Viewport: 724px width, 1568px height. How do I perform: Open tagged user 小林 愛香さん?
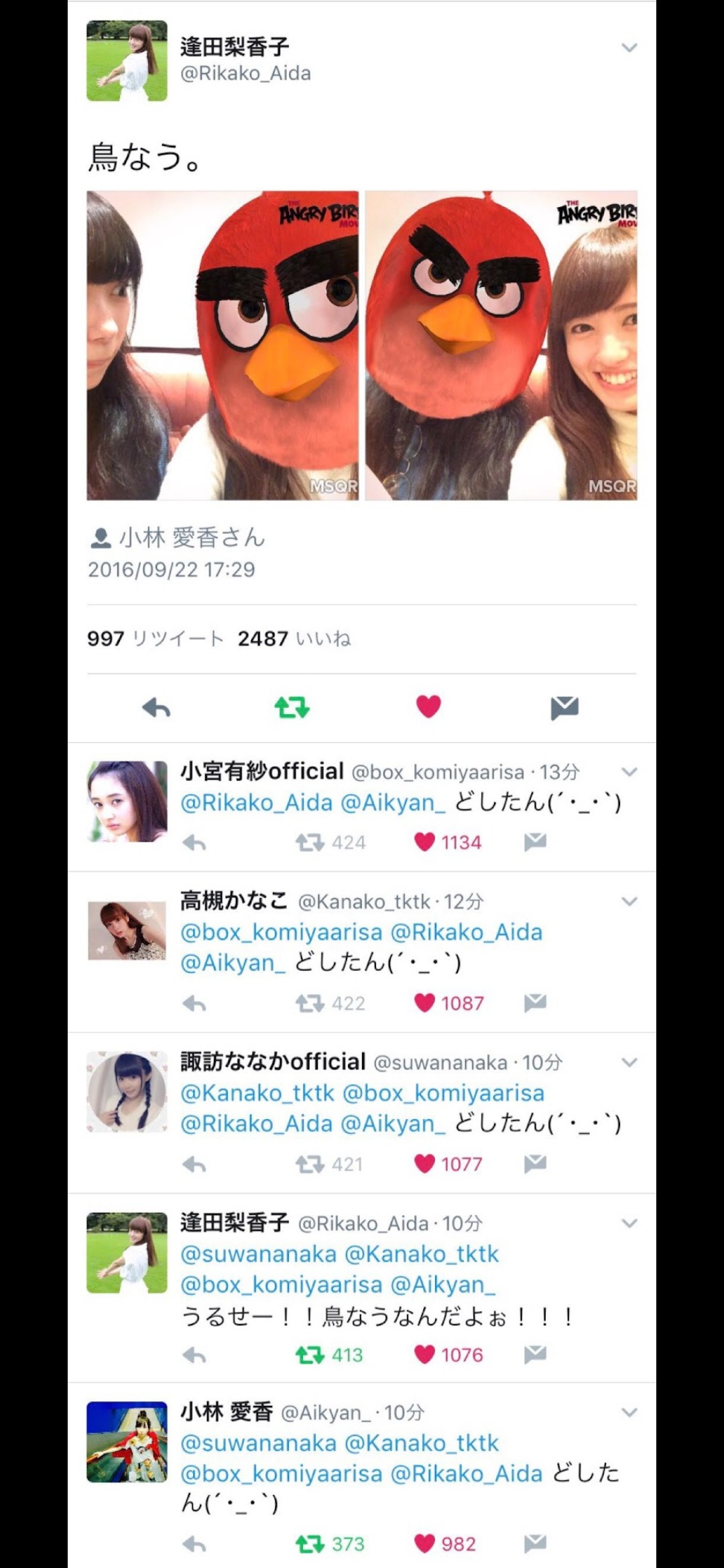tap(192, 537)
